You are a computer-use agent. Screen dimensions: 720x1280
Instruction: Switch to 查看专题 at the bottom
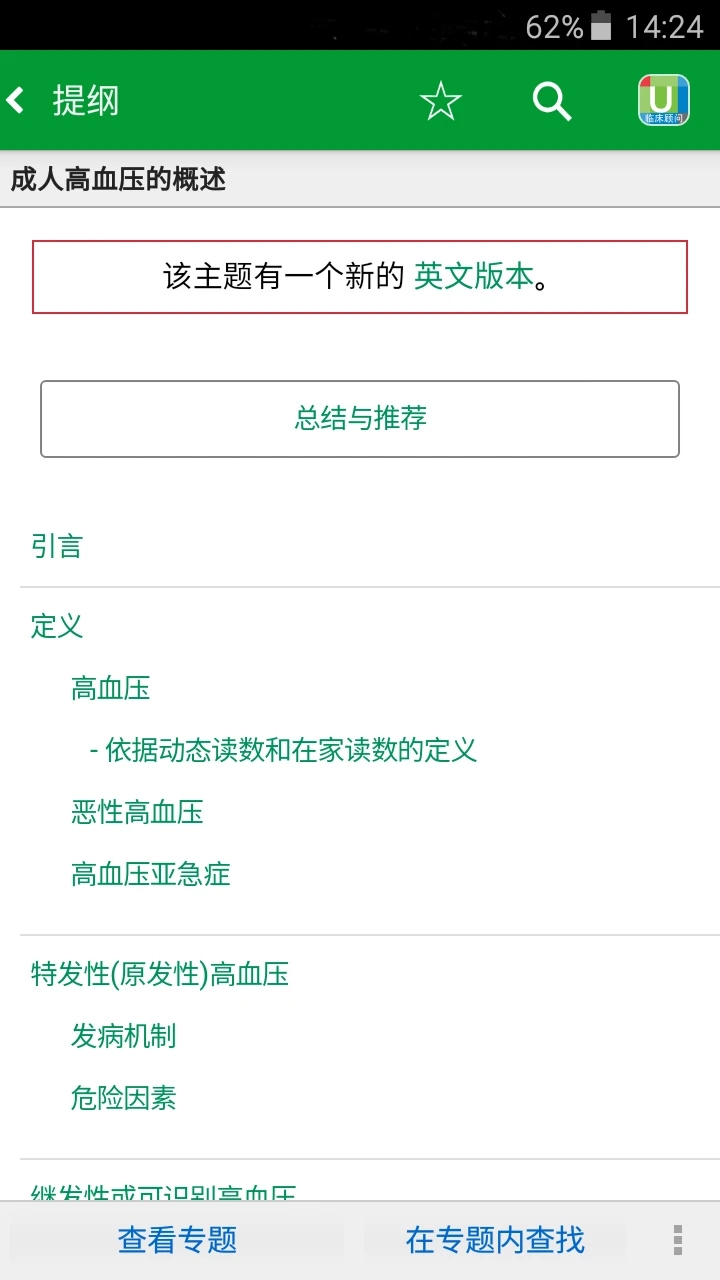pyautogui.click(x=176, y=1240)
